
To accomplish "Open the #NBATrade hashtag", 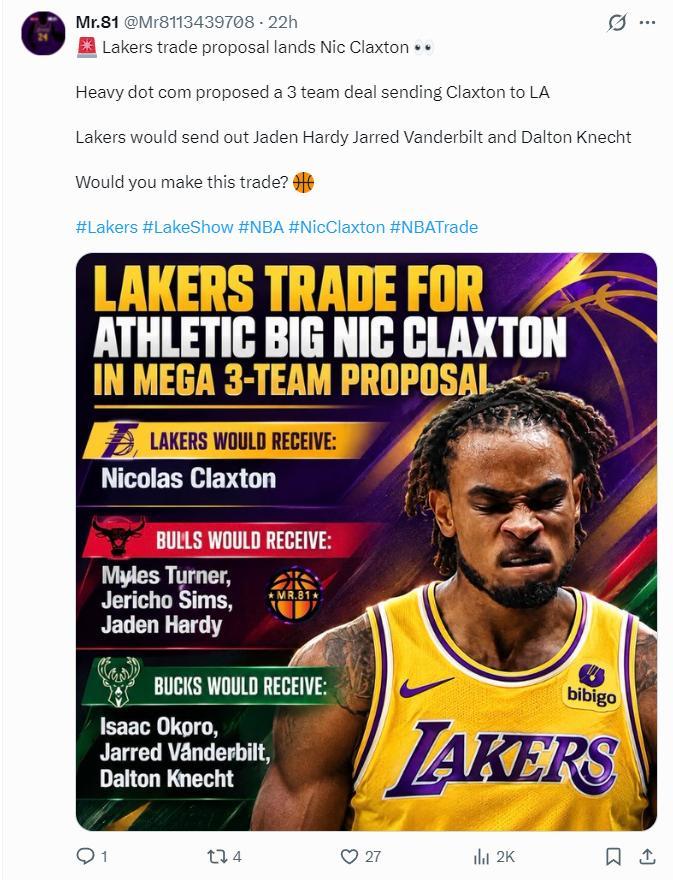I will 433,227.
